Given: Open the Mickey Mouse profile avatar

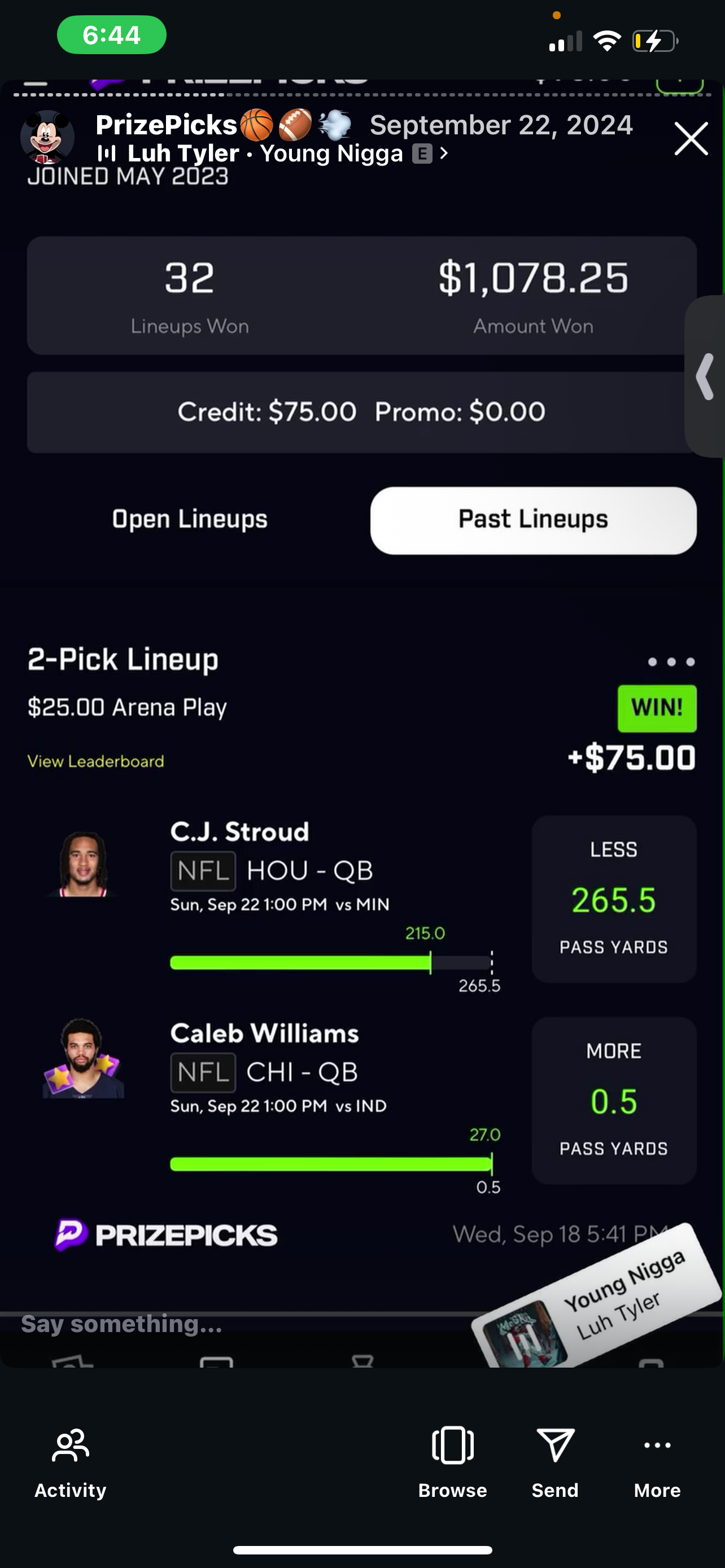Looking at the screenshot, I should point(47,138).
